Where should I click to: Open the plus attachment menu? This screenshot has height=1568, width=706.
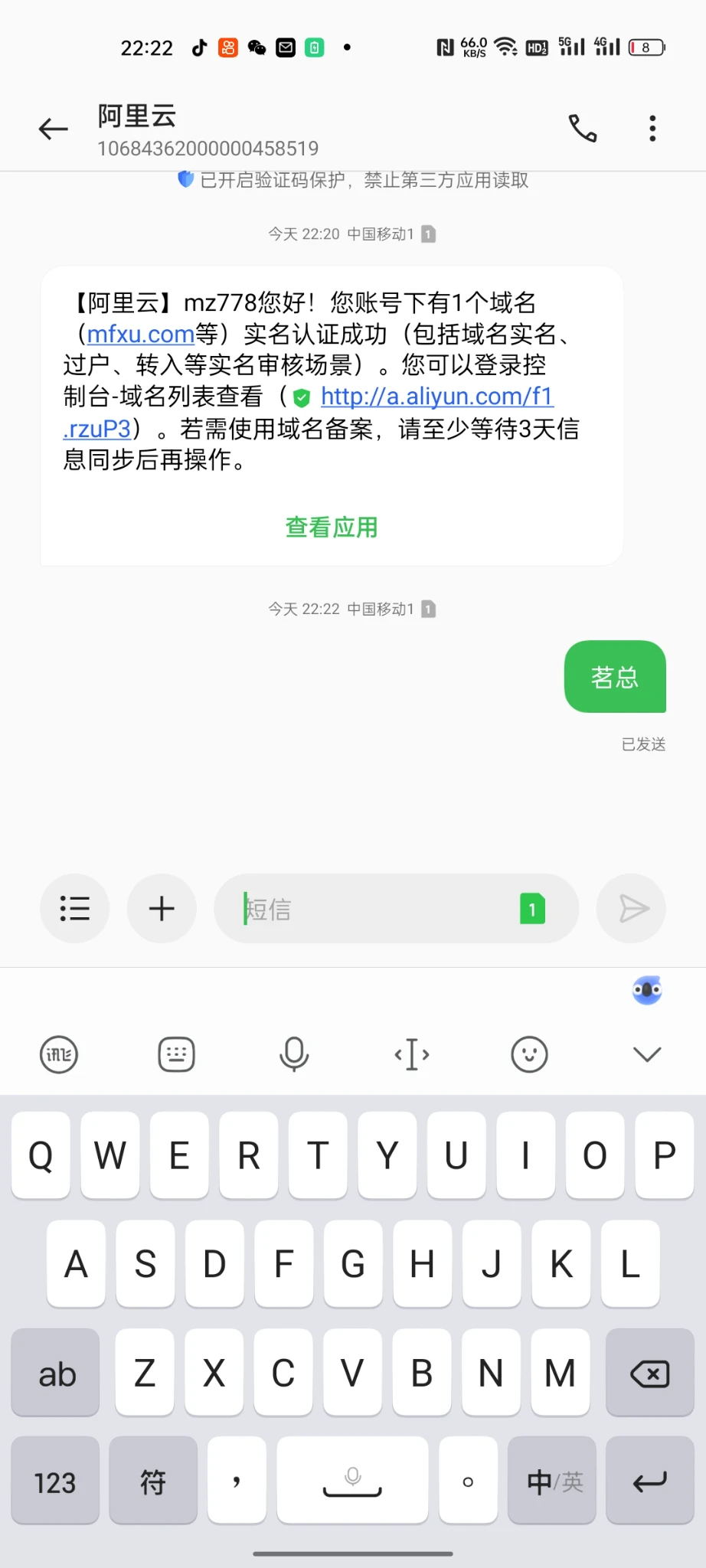[162, 909]
